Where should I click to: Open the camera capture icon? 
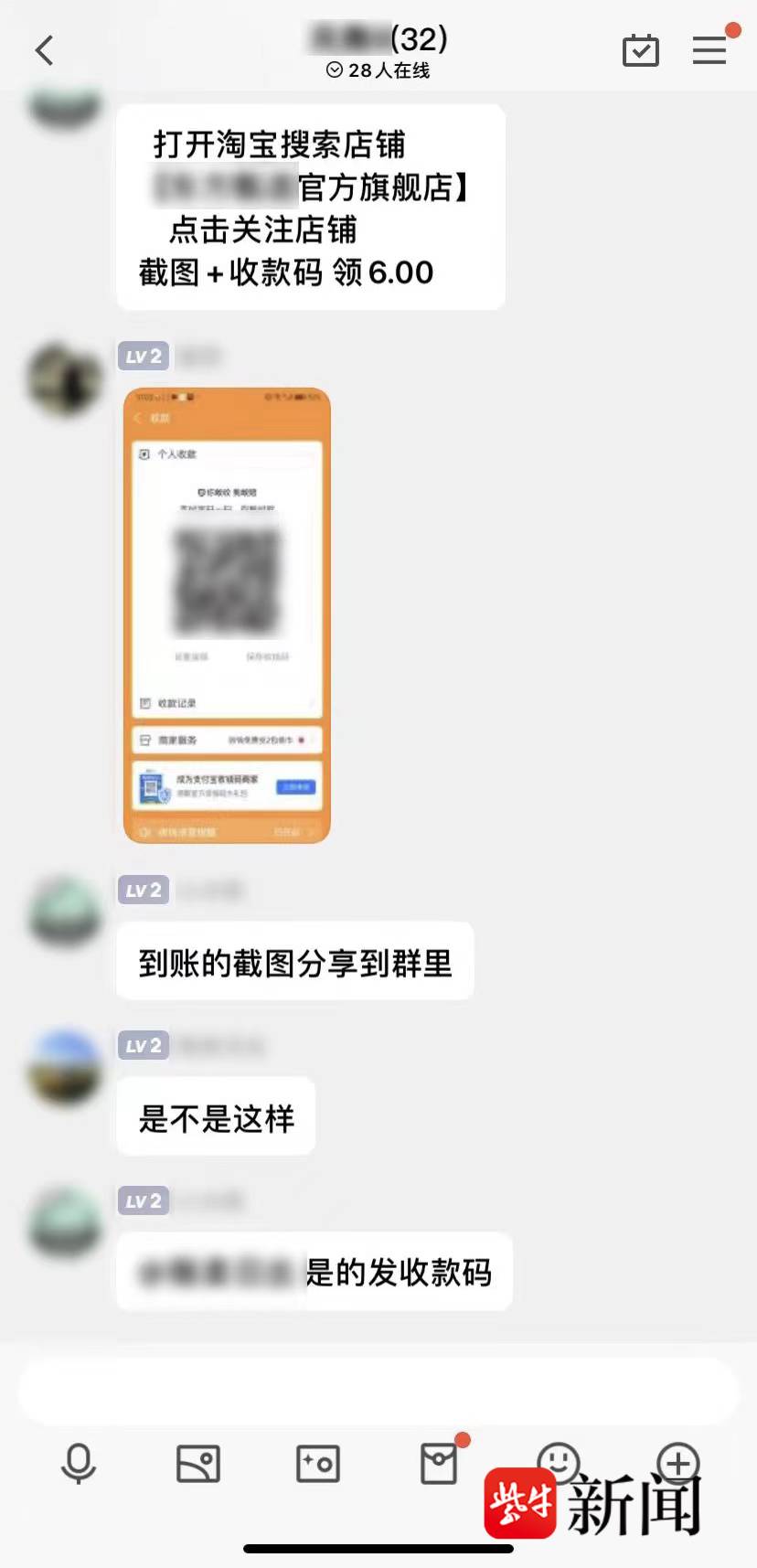point(318,1463)
